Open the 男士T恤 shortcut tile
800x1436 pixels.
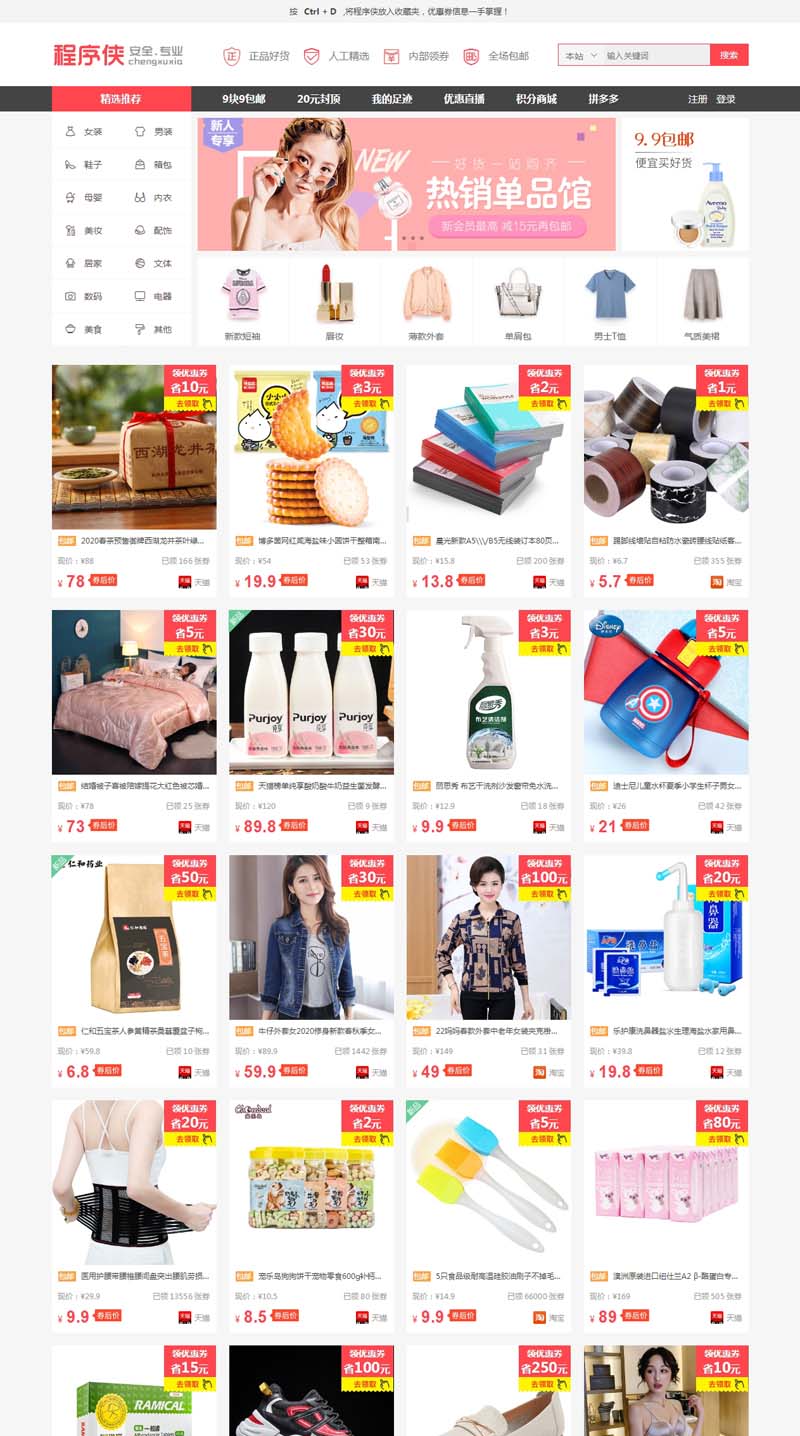point(610,301)
